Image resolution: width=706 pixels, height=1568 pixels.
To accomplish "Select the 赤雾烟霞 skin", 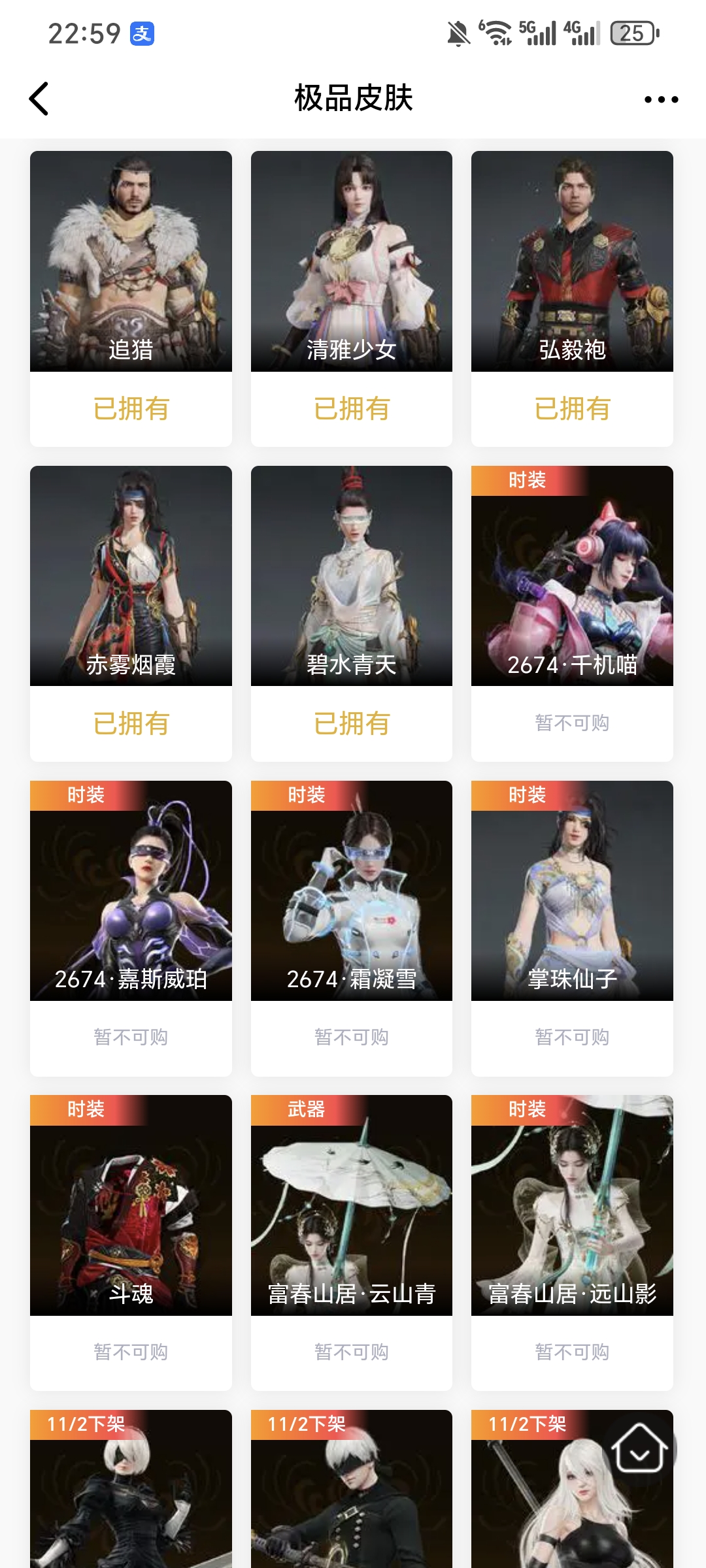I will click(131, 576).
